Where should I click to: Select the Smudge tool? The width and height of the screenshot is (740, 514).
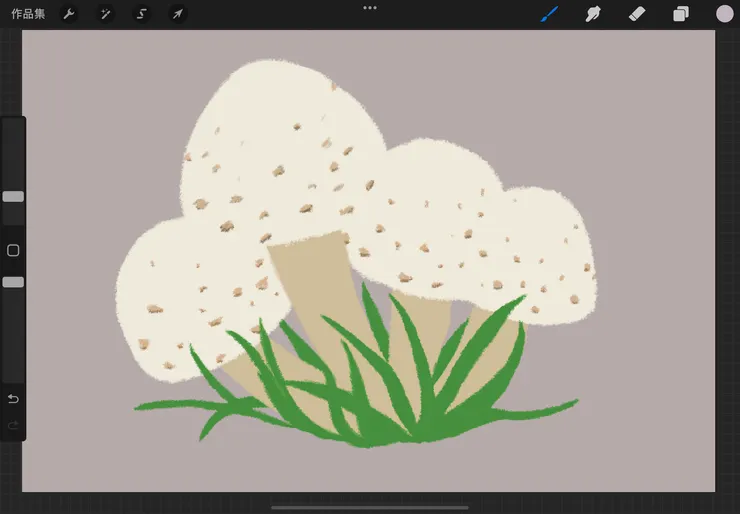point(593,14)
